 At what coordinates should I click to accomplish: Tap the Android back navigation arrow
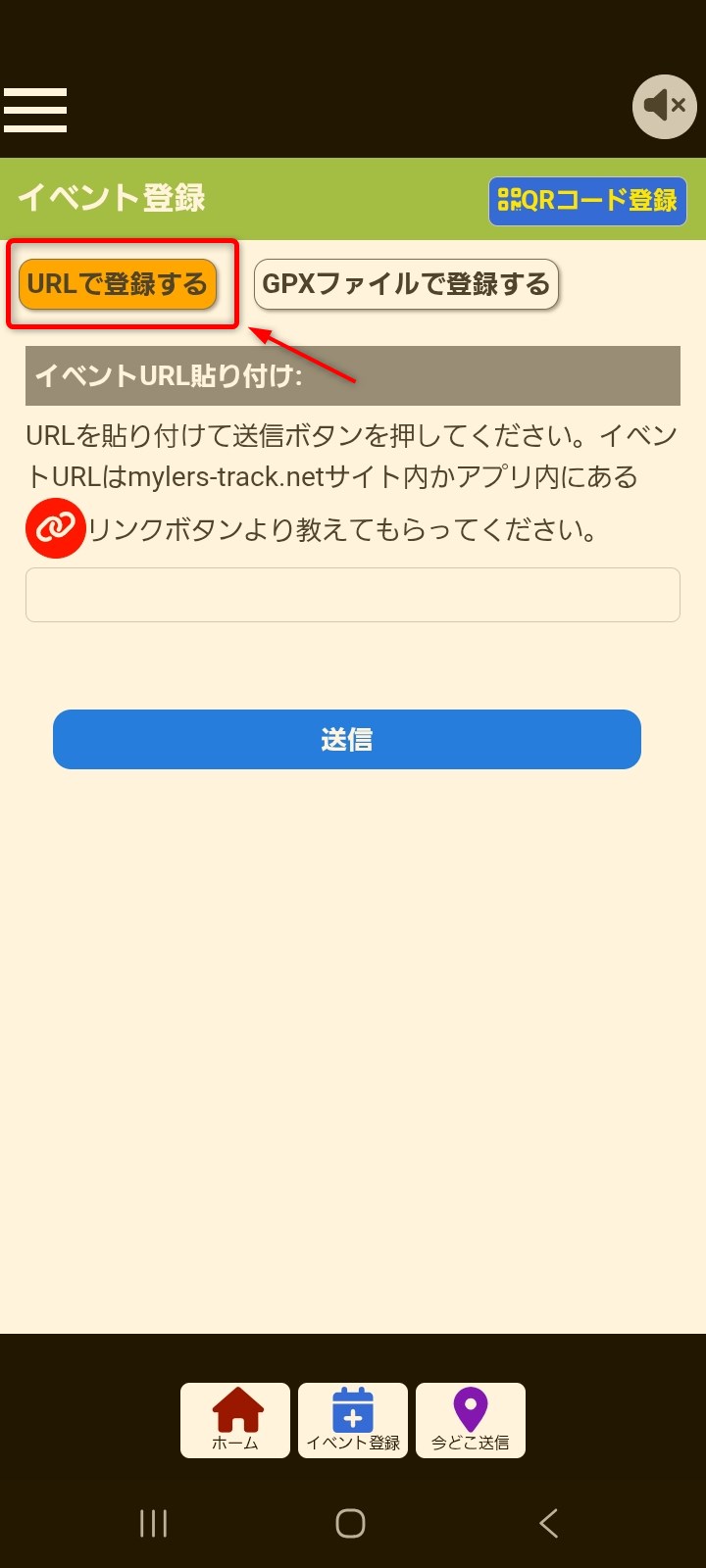click(x=548, y=1524)
